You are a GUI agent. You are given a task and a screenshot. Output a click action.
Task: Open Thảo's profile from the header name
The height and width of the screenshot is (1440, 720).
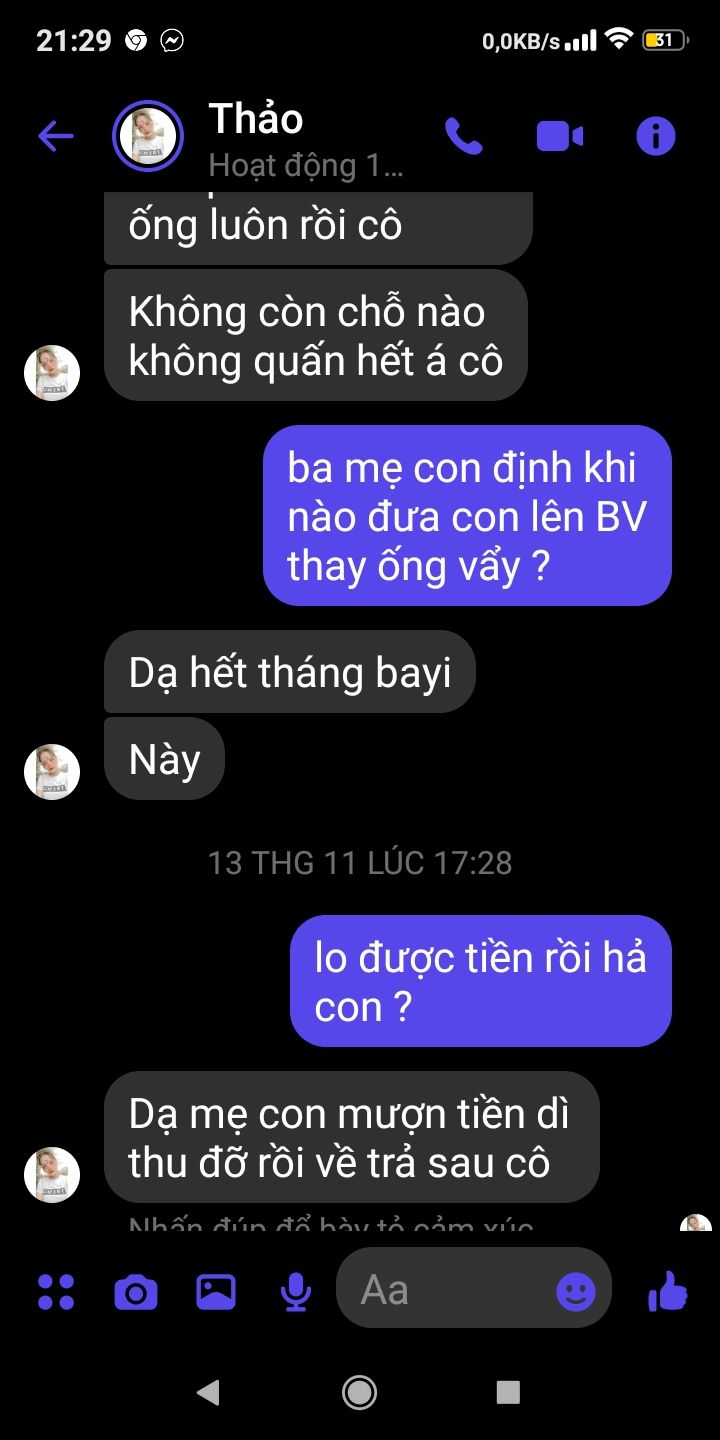(x=256, y=120)
